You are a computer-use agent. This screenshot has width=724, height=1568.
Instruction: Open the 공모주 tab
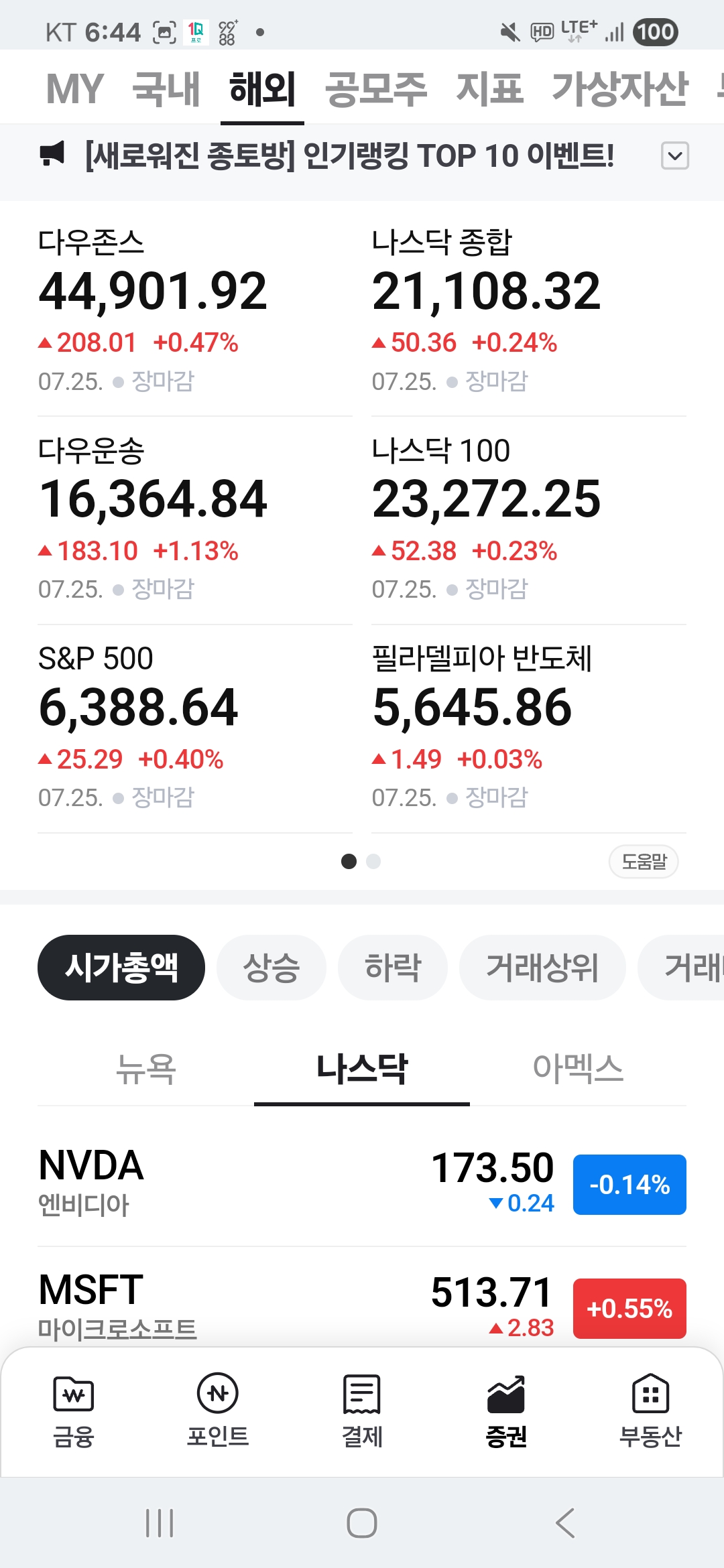tap(375, 88)
